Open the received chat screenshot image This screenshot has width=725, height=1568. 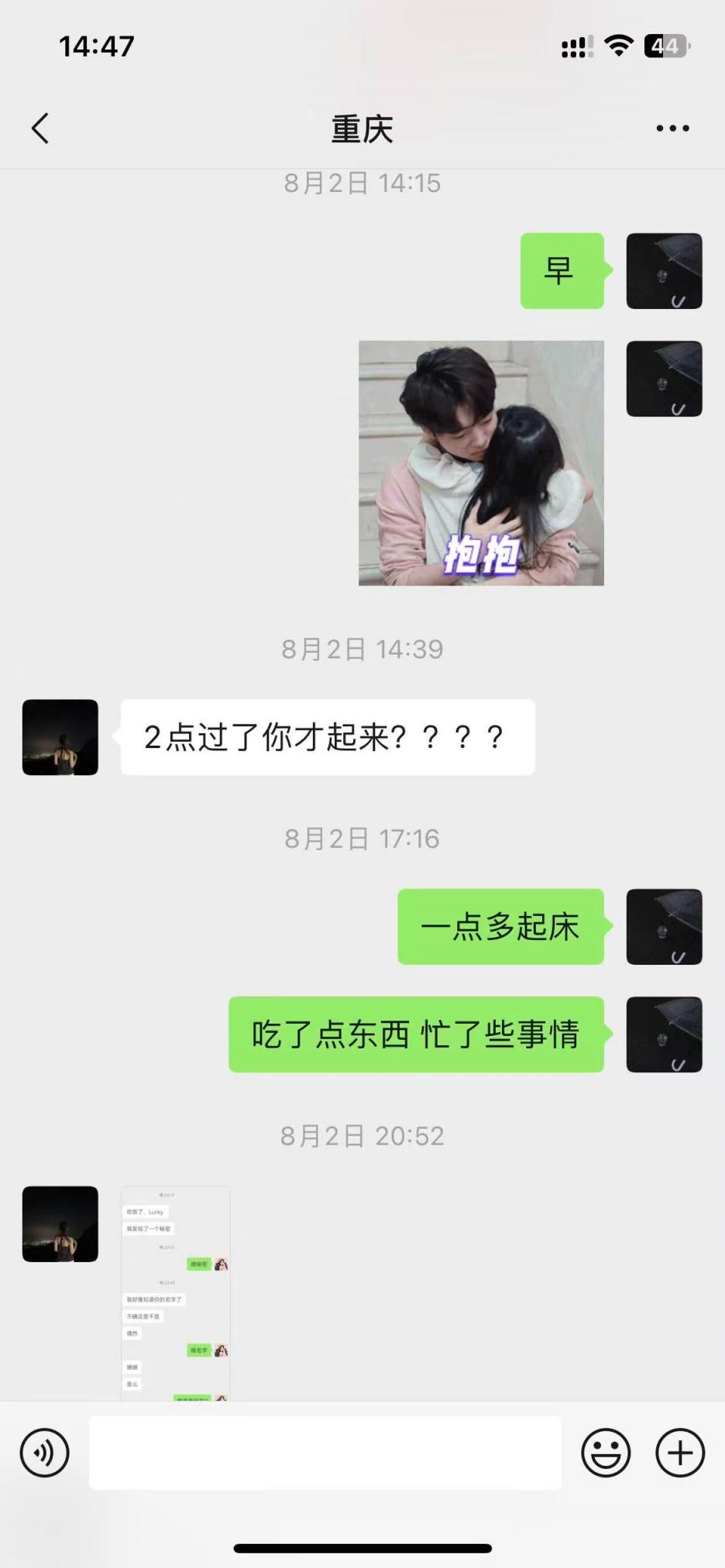tap(176, 1293)
